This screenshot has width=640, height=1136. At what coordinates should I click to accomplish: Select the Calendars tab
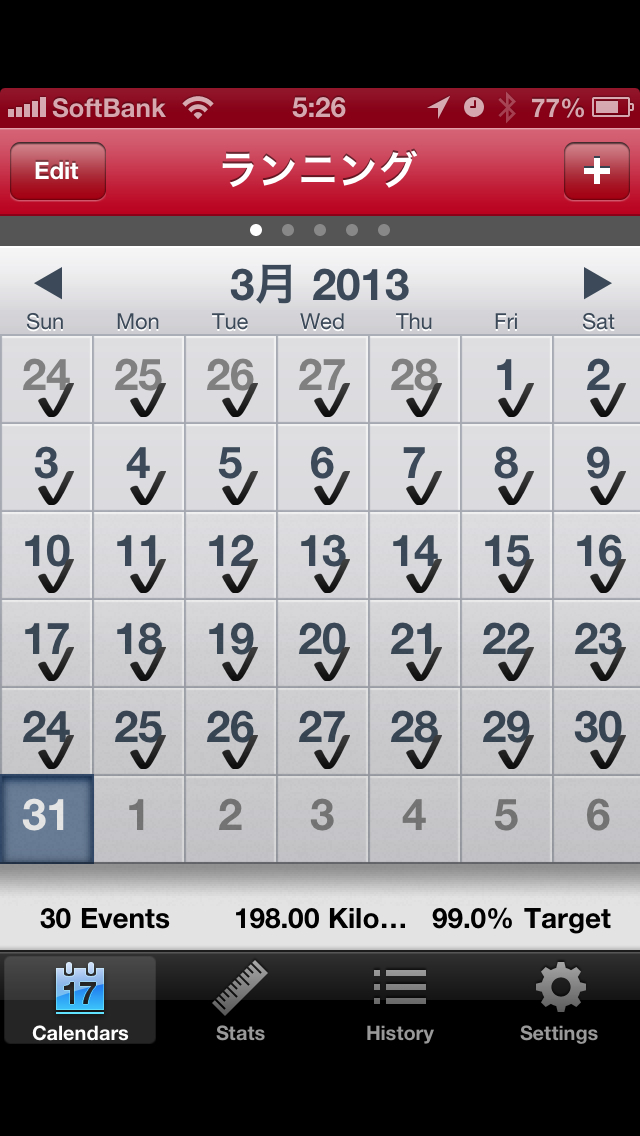[x=80, y=1000]
